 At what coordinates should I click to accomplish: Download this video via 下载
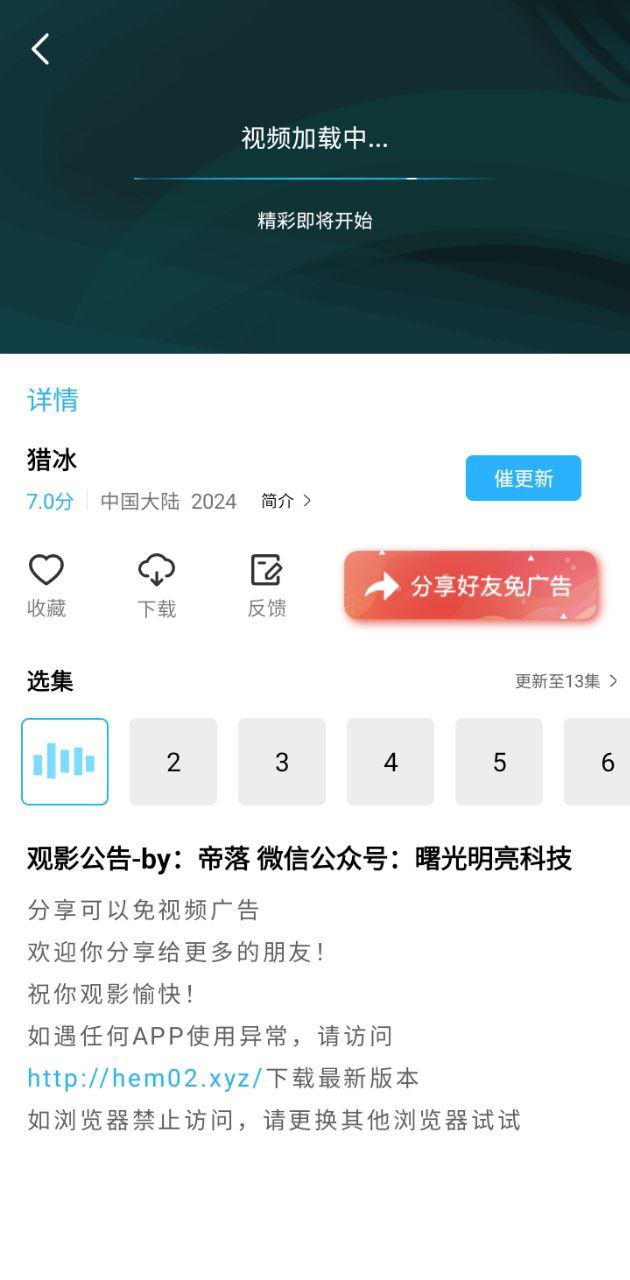pyautogui.click(x=156, y=585)
